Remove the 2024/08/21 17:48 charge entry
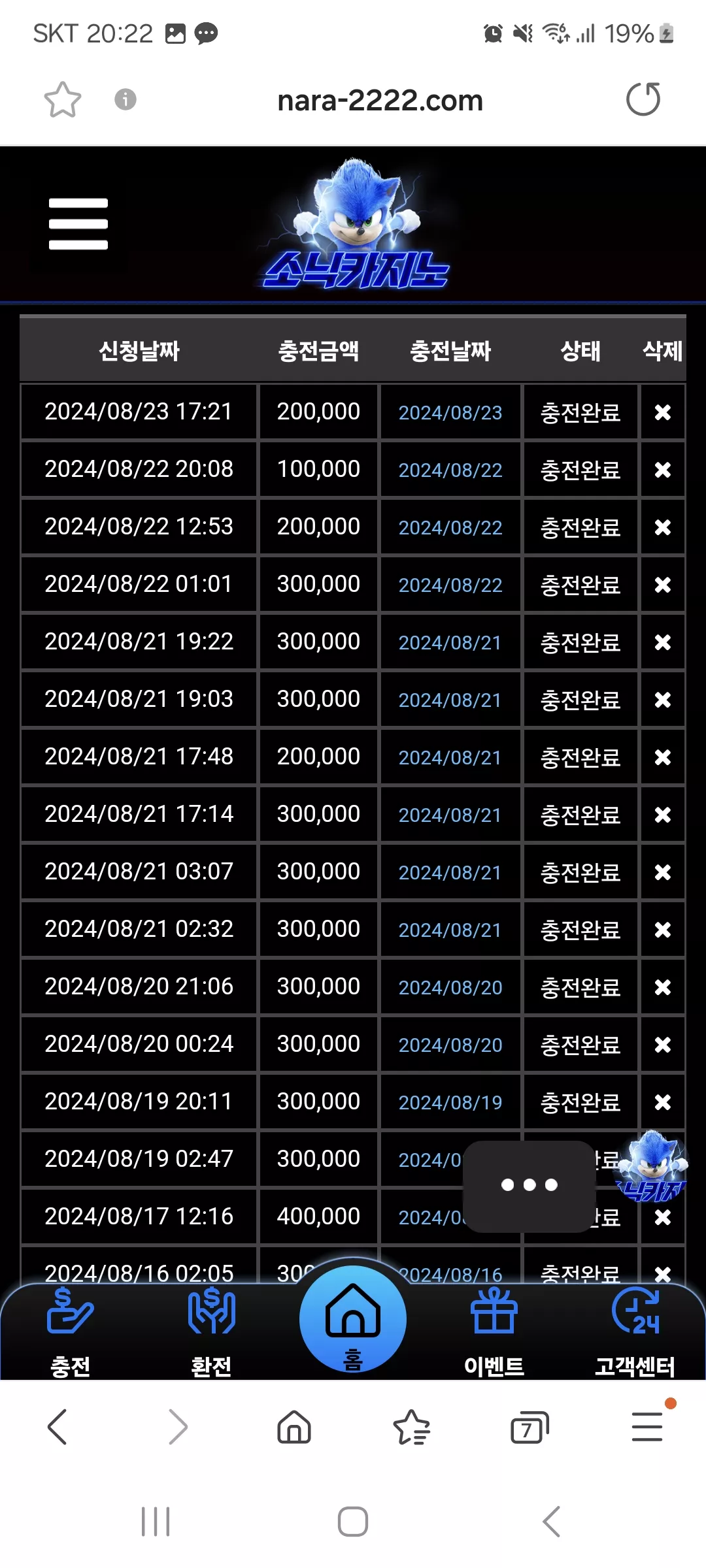706x1568 pixels. coord(663,757)
